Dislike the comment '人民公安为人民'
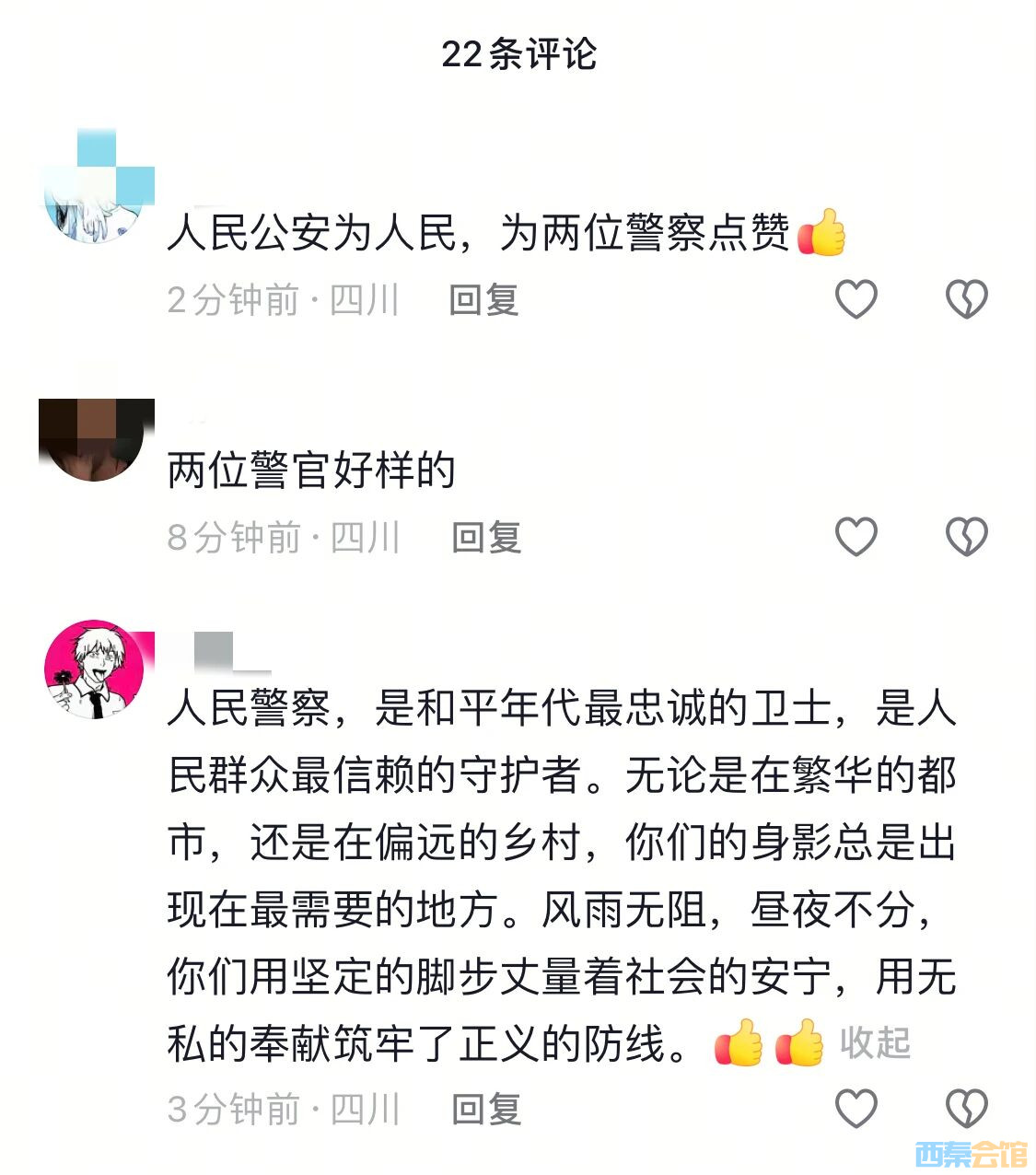The width and height of the screenshot is (1036, 1175). click(967, 299)
